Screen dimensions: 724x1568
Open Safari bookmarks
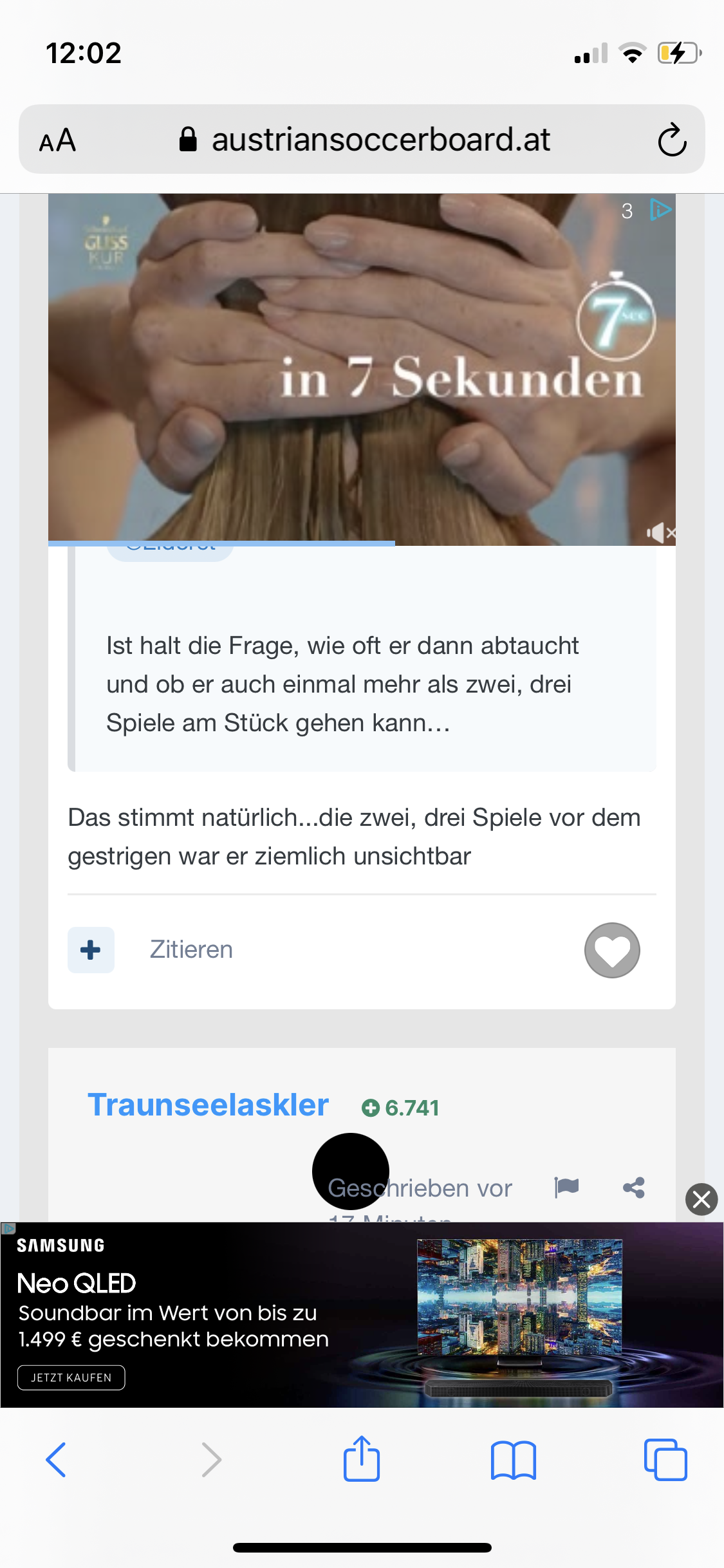click(x=513, y=1460)
